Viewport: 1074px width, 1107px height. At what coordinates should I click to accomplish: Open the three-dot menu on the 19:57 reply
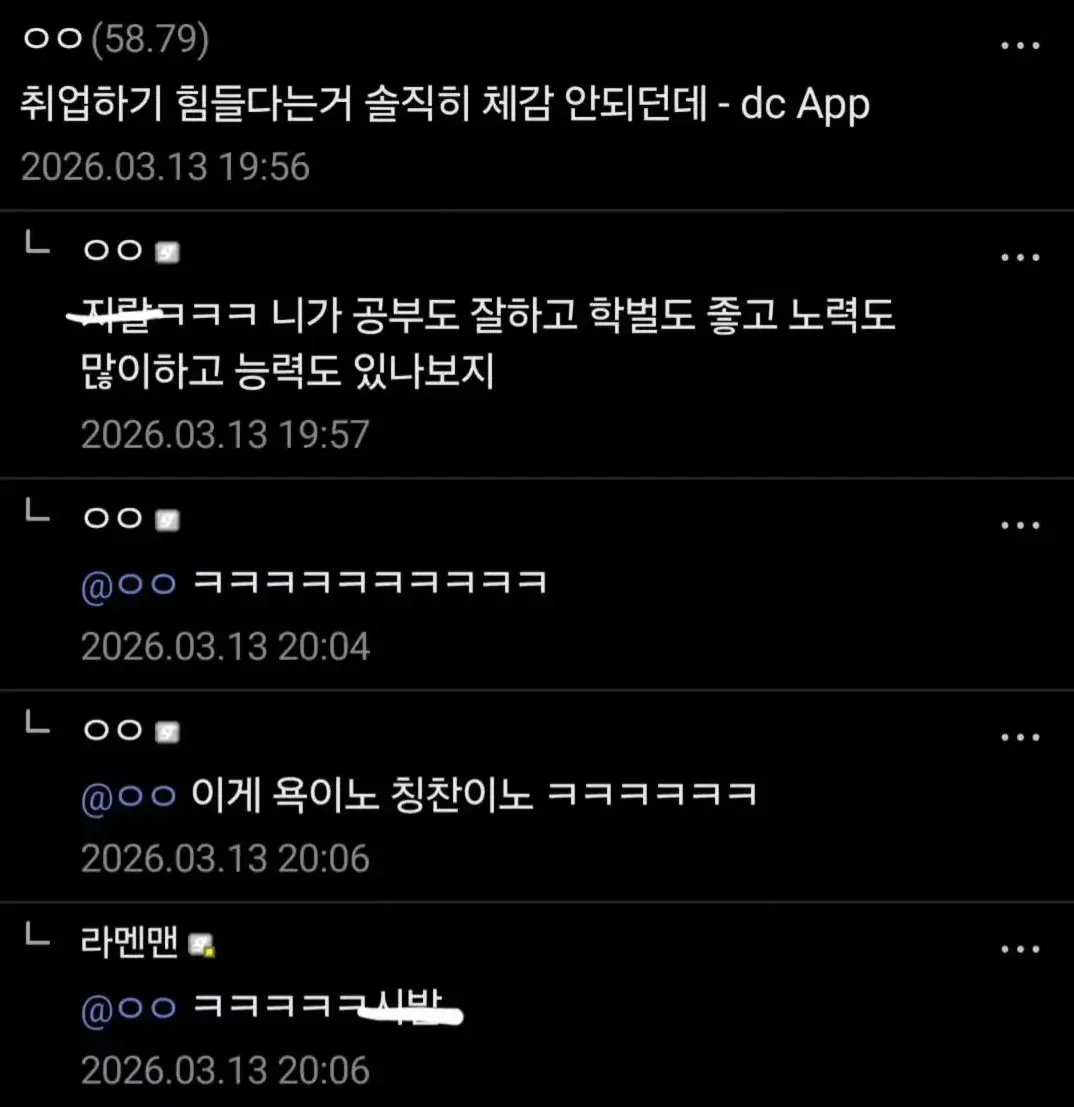1020,258
